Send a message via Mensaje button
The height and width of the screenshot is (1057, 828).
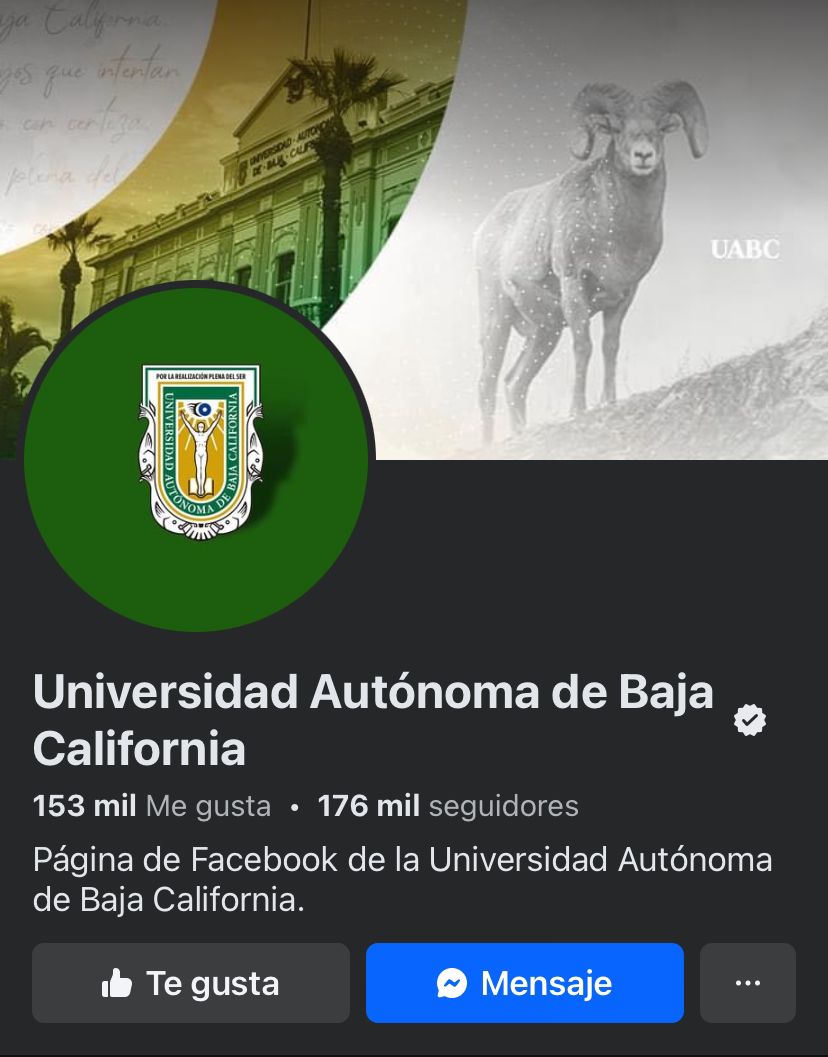524,983
